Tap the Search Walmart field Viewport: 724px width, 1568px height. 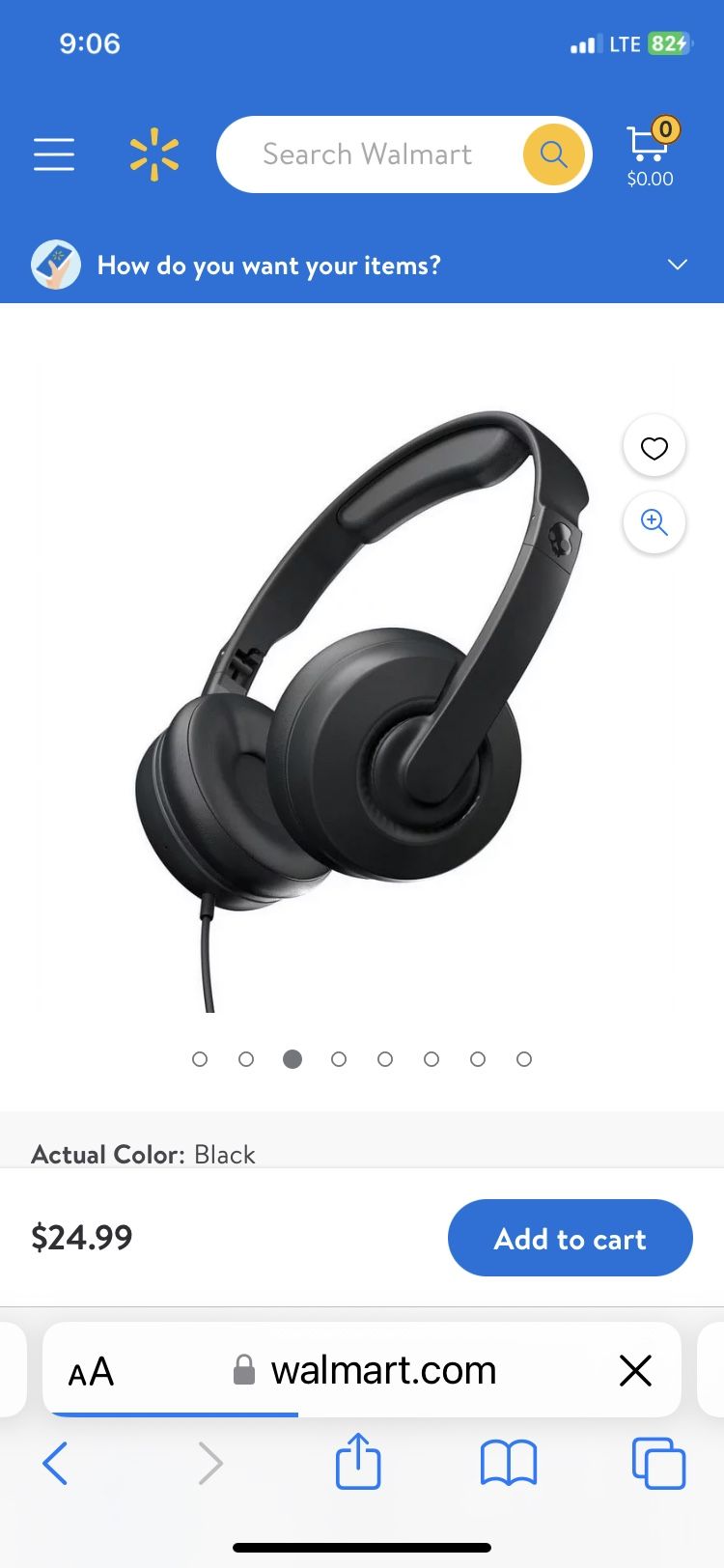[x=367, y=154]
